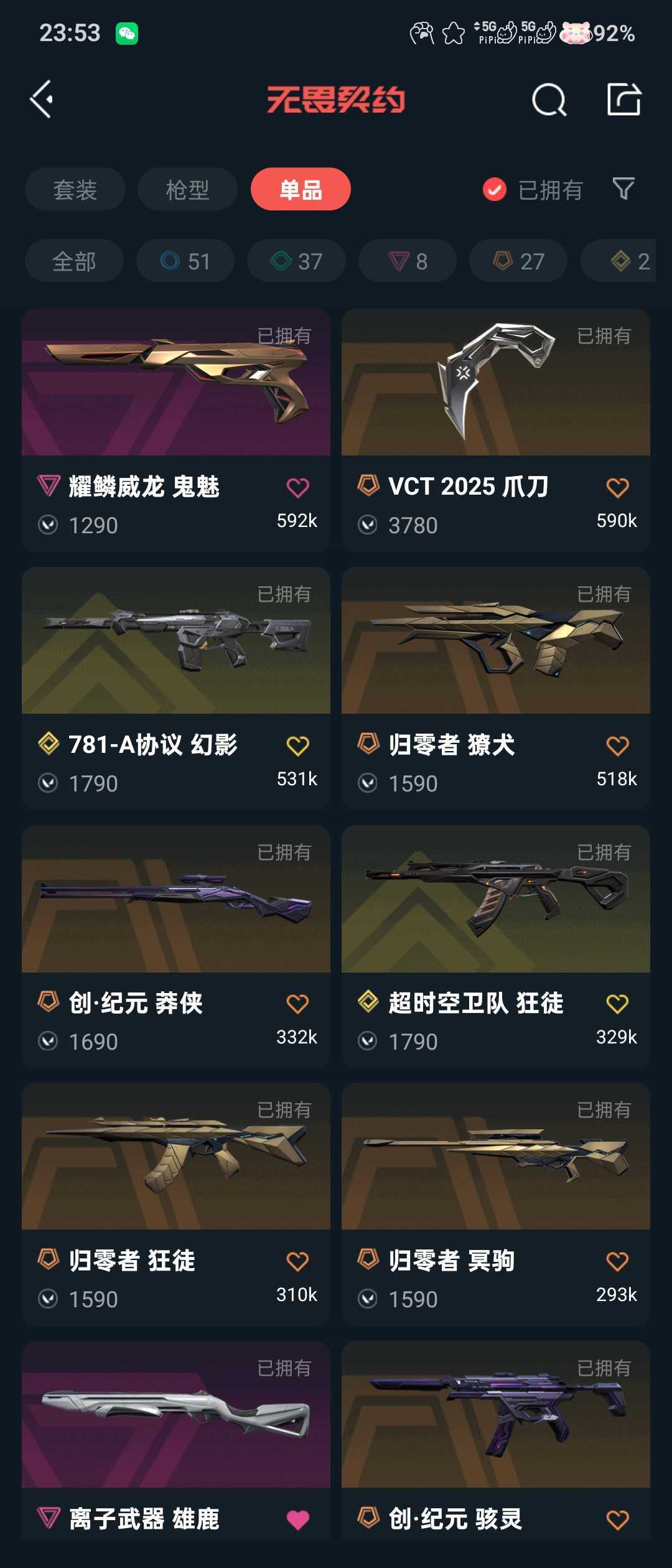
Task: Switch to the 套装 tab
Action: [x=75, y=189]
